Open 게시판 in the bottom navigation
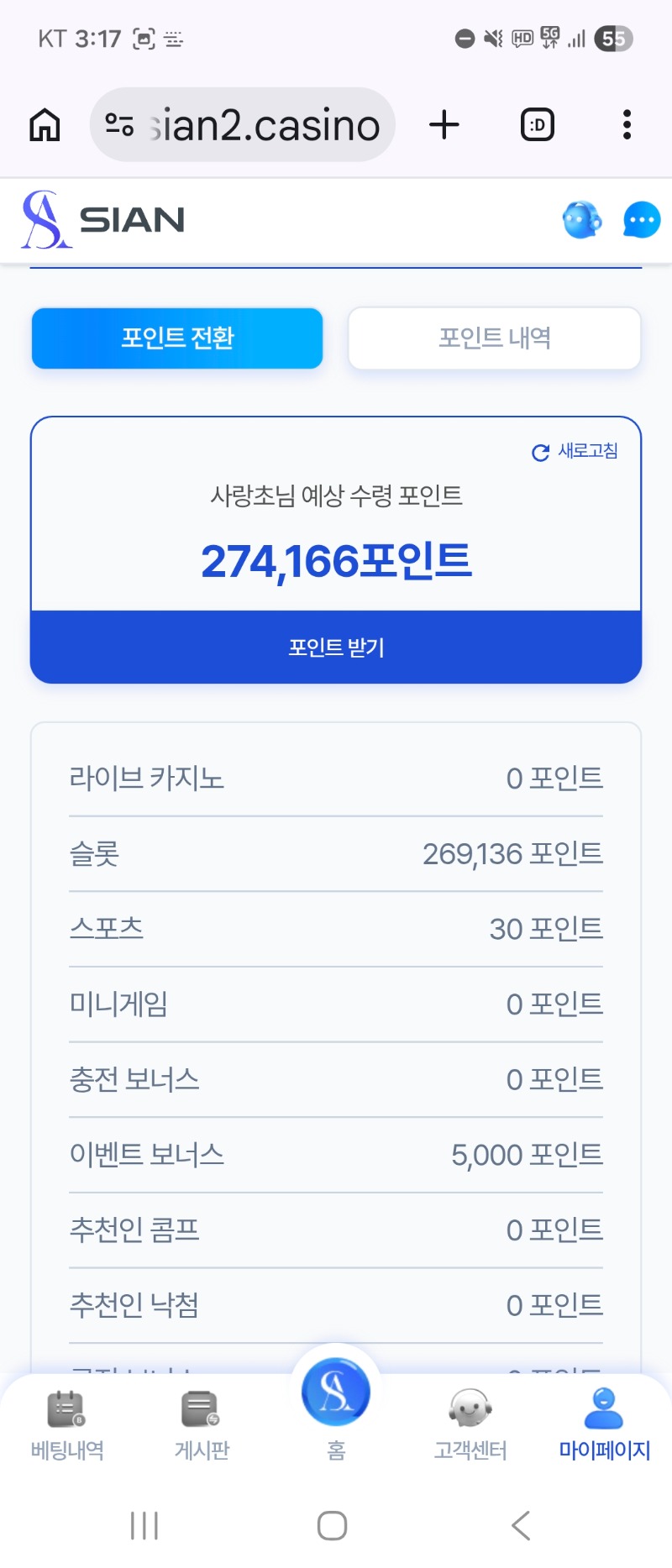 [x=202, y=1425]
